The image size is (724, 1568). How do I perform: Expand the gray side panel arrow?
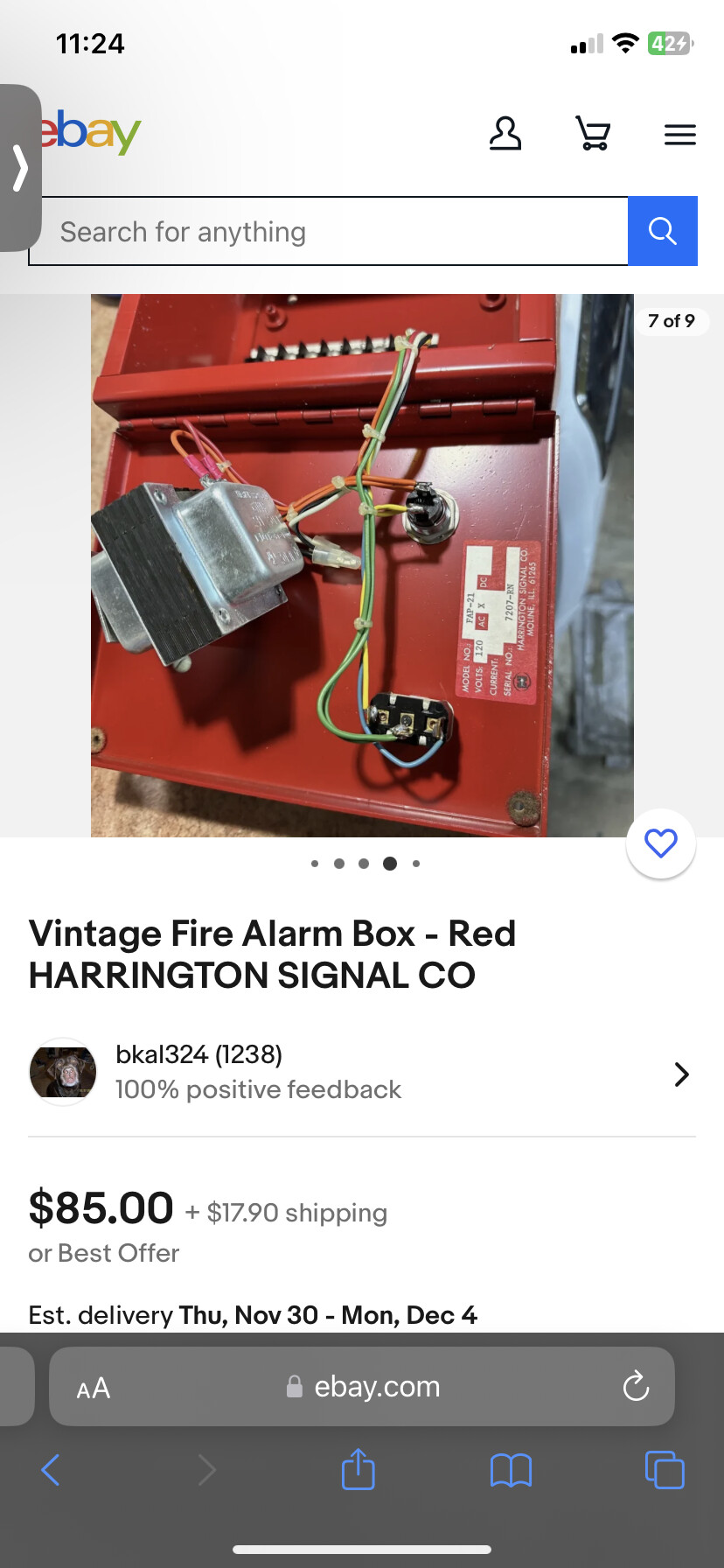coord(20,168)
